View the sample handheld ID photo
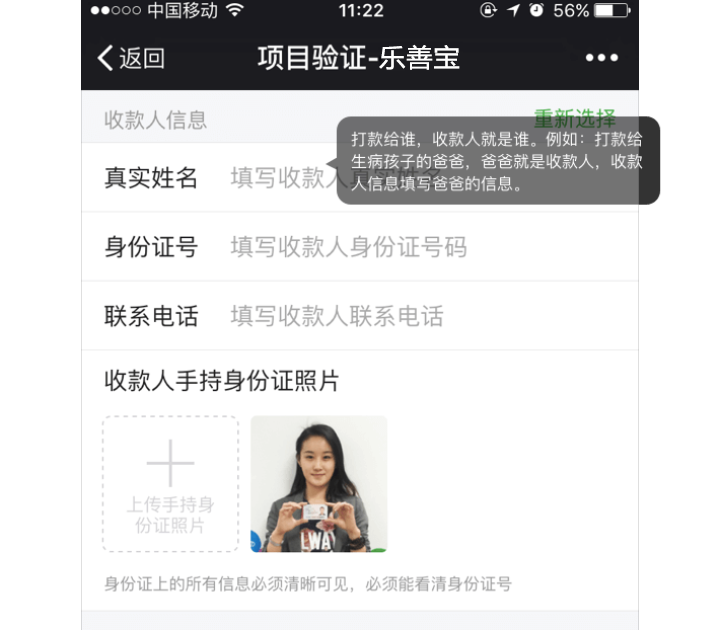This screenshot has height=630, width=720. click(318, 484)
